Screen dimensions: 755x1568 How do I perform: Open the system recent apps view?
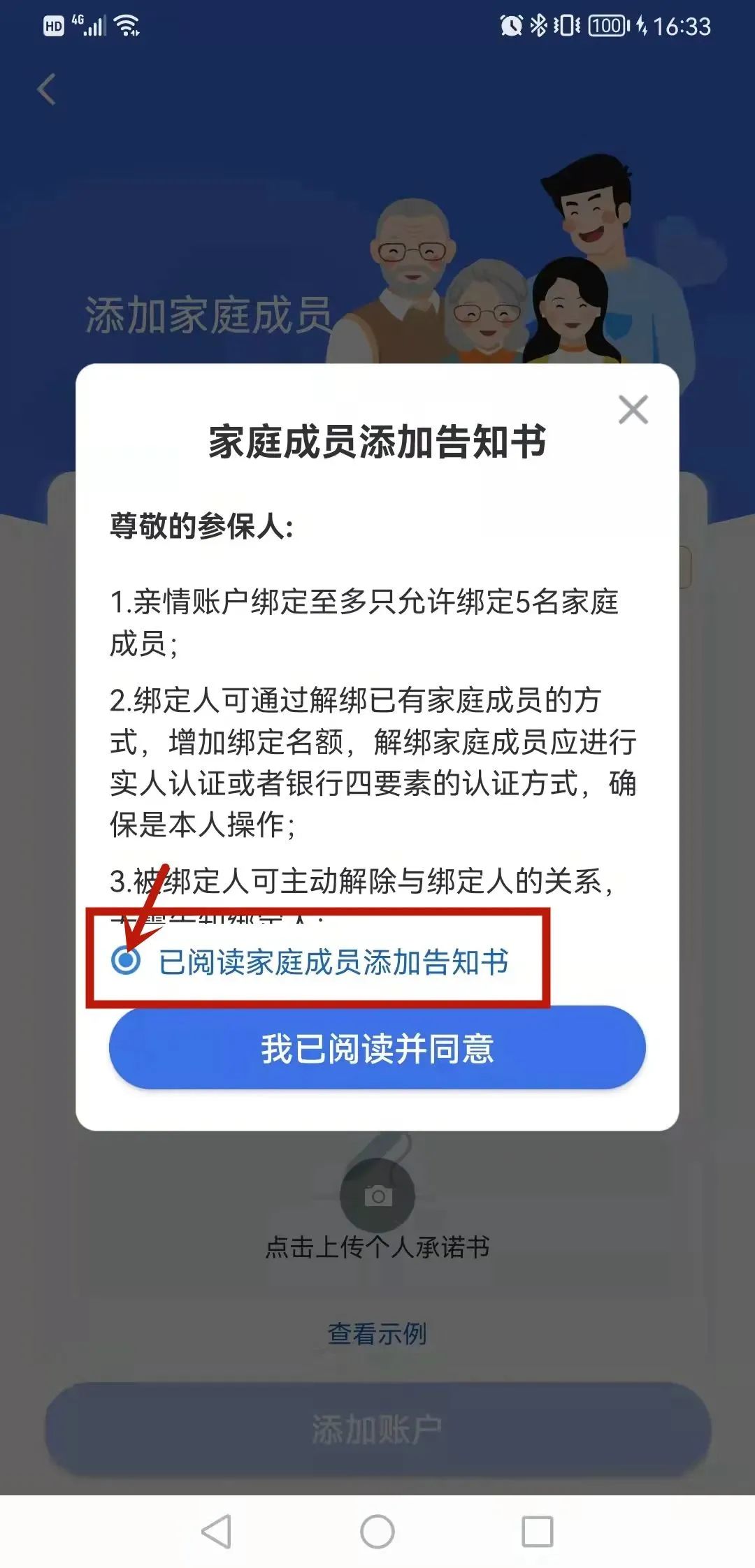[538, 1531]
